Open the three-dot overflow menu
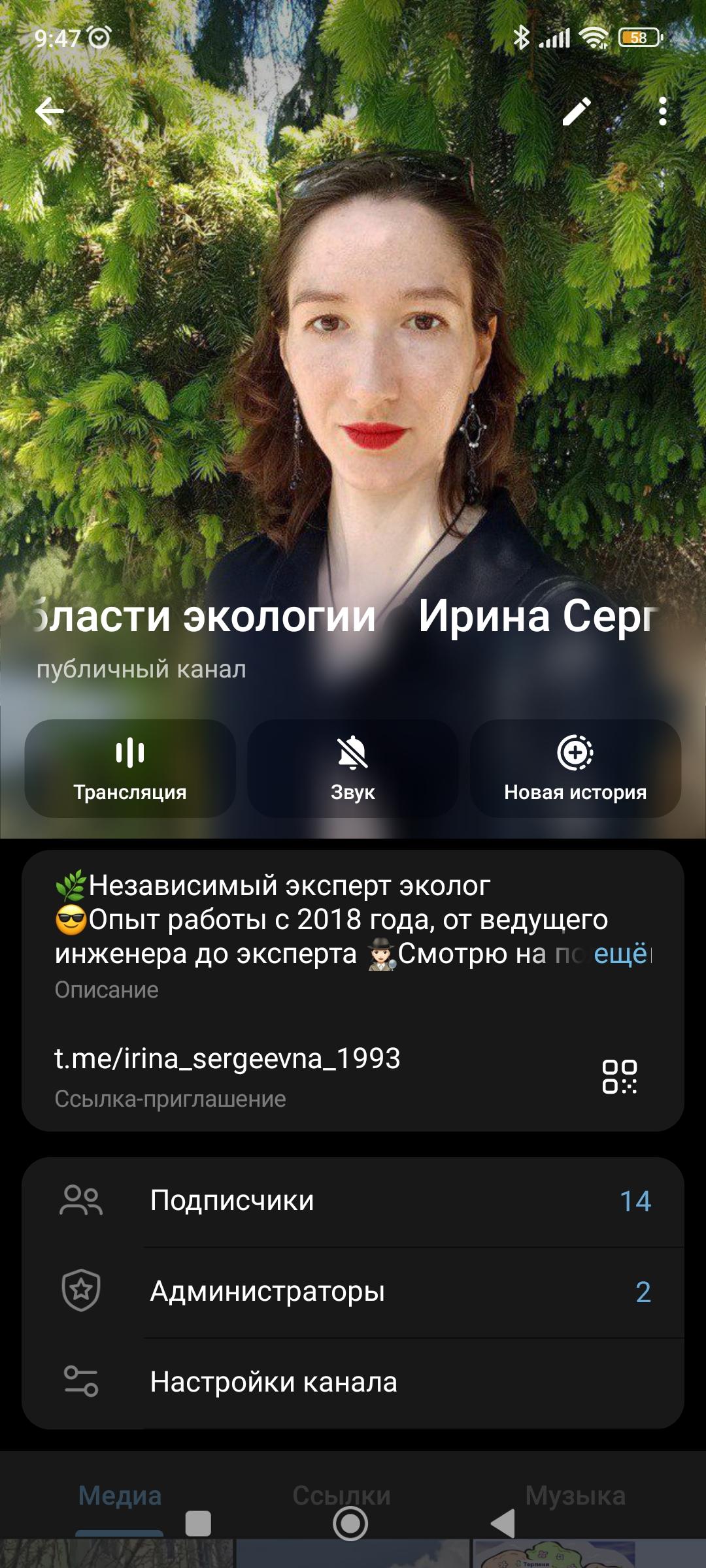Screen dimensions: 706x1568 pyautogui.click(x=662, y=112)
